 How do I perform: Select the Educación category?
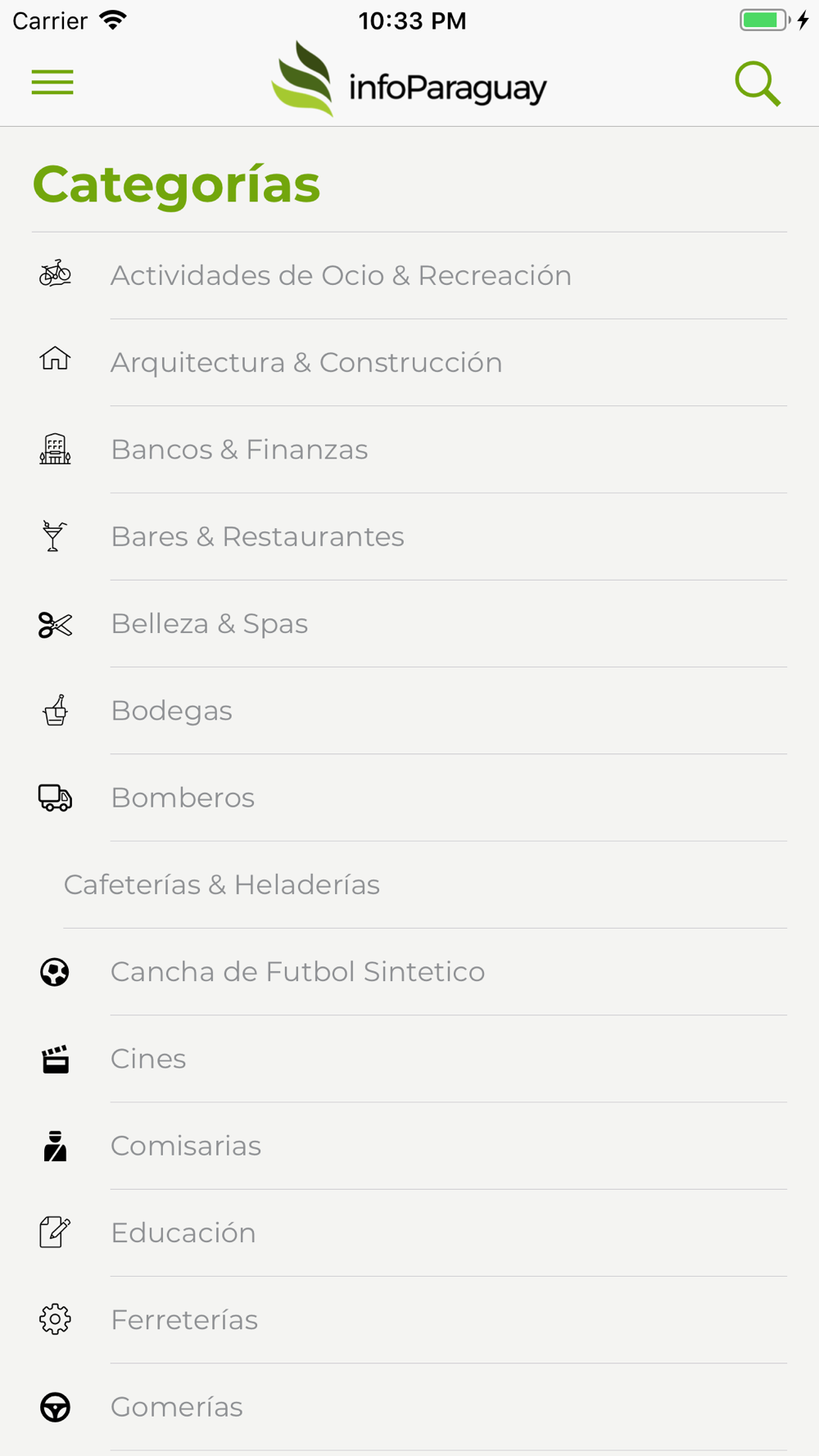point(409,1232)
